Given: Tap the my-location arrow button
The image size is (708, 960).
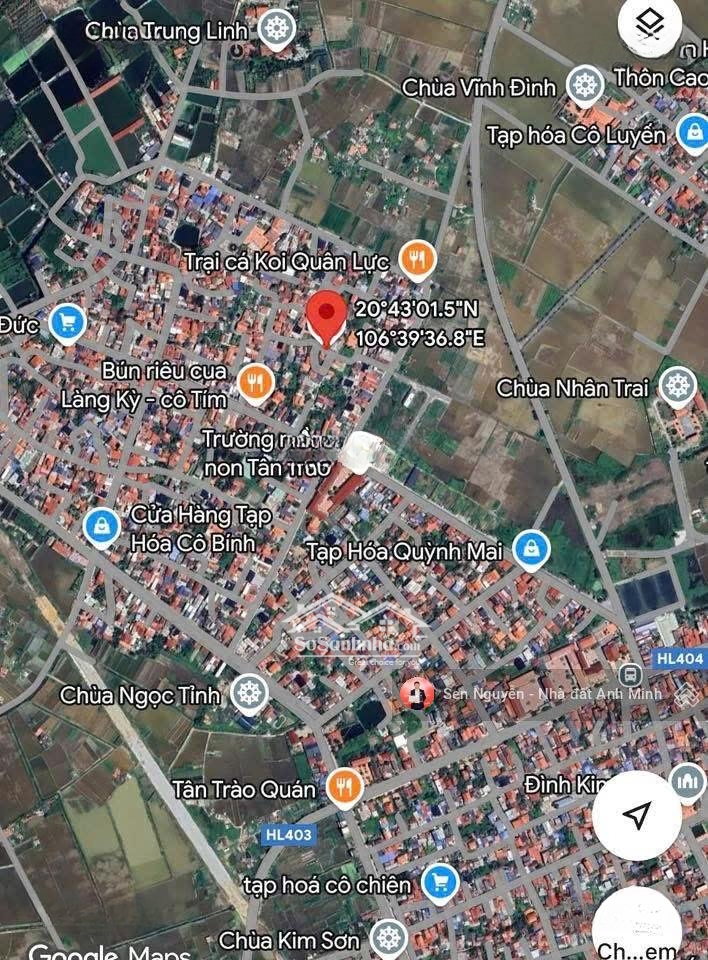Looking at the screenshot, I should pyautogui.click(x=637, y=815).
